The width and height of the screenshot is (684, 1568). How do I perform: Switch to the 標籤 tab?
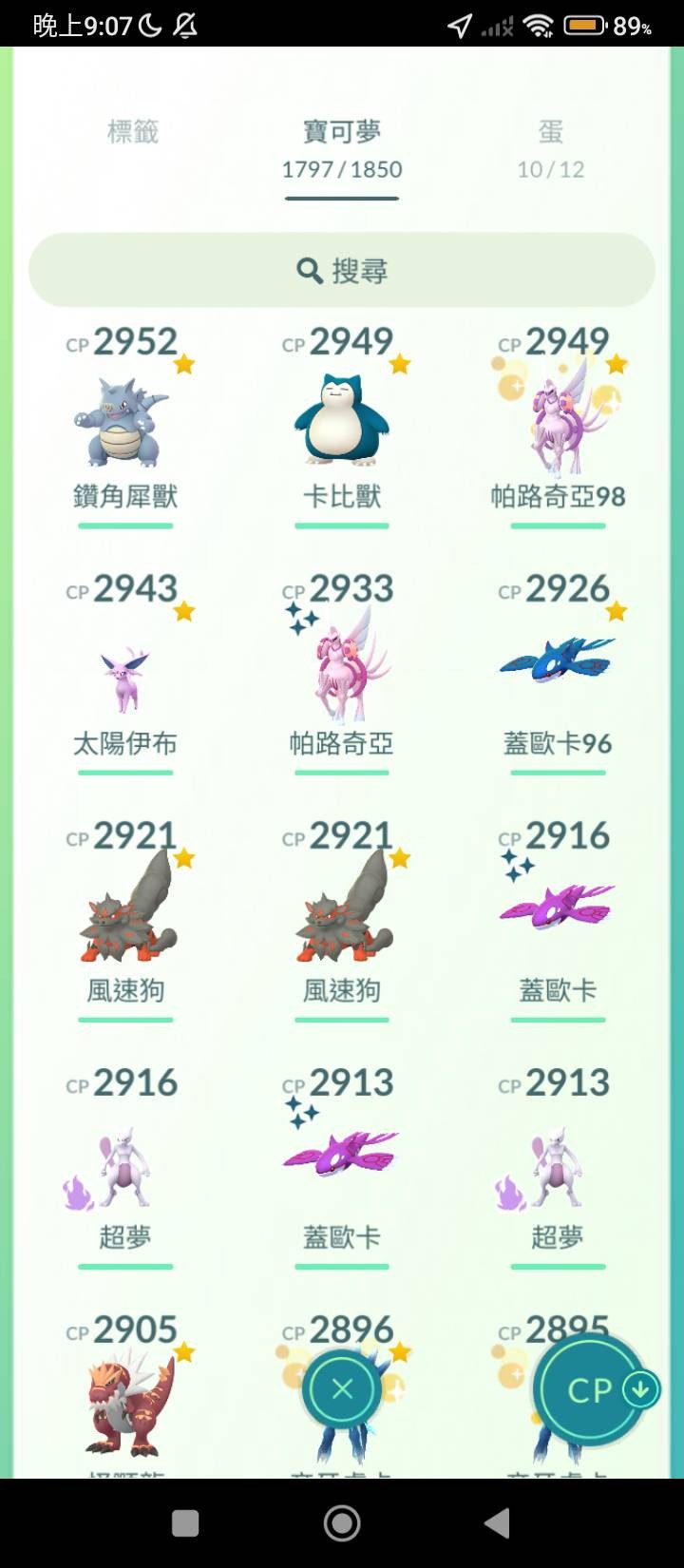(x=133, y=131)
